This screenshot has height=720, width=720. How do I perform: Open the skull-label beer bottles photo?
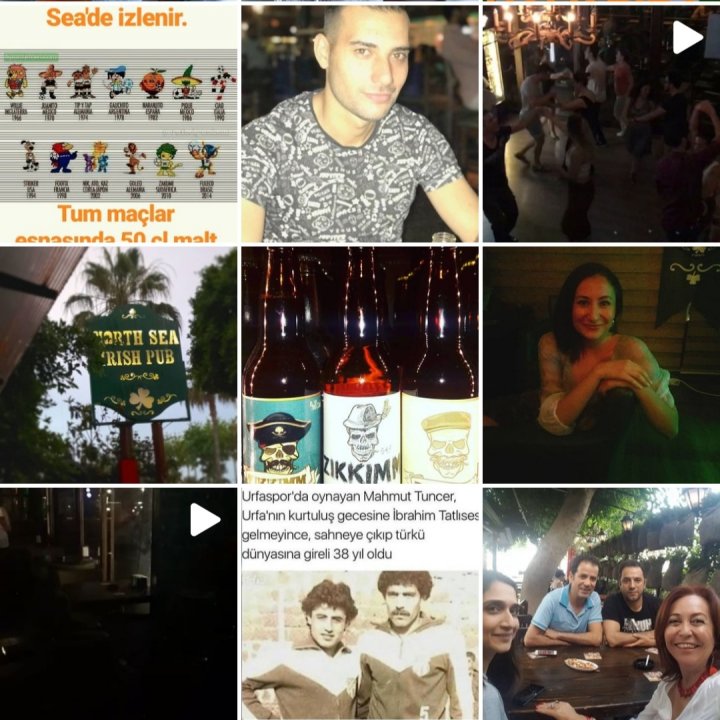click(360, 365)
